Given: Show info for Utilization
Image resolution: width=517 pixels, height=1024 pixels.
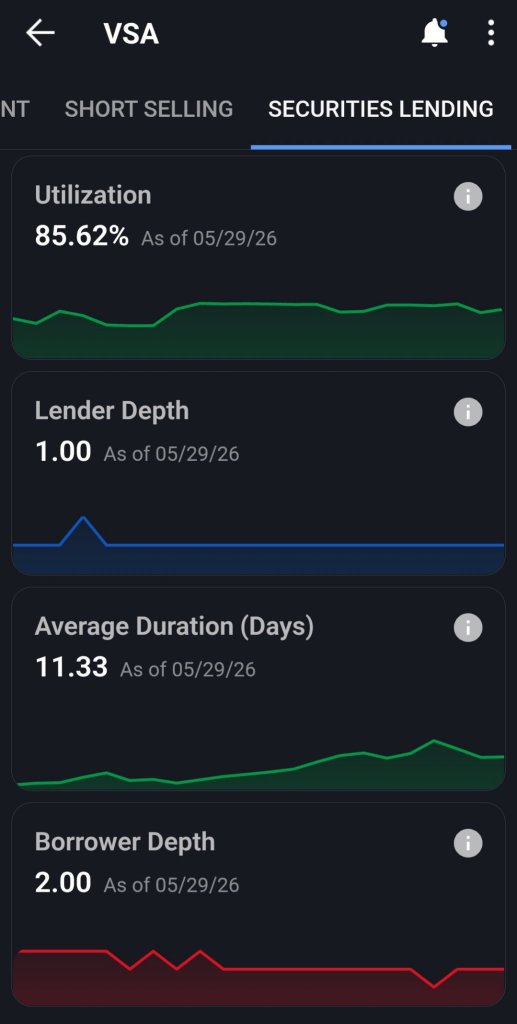Looking at the screenshot, I should (468, 197).
